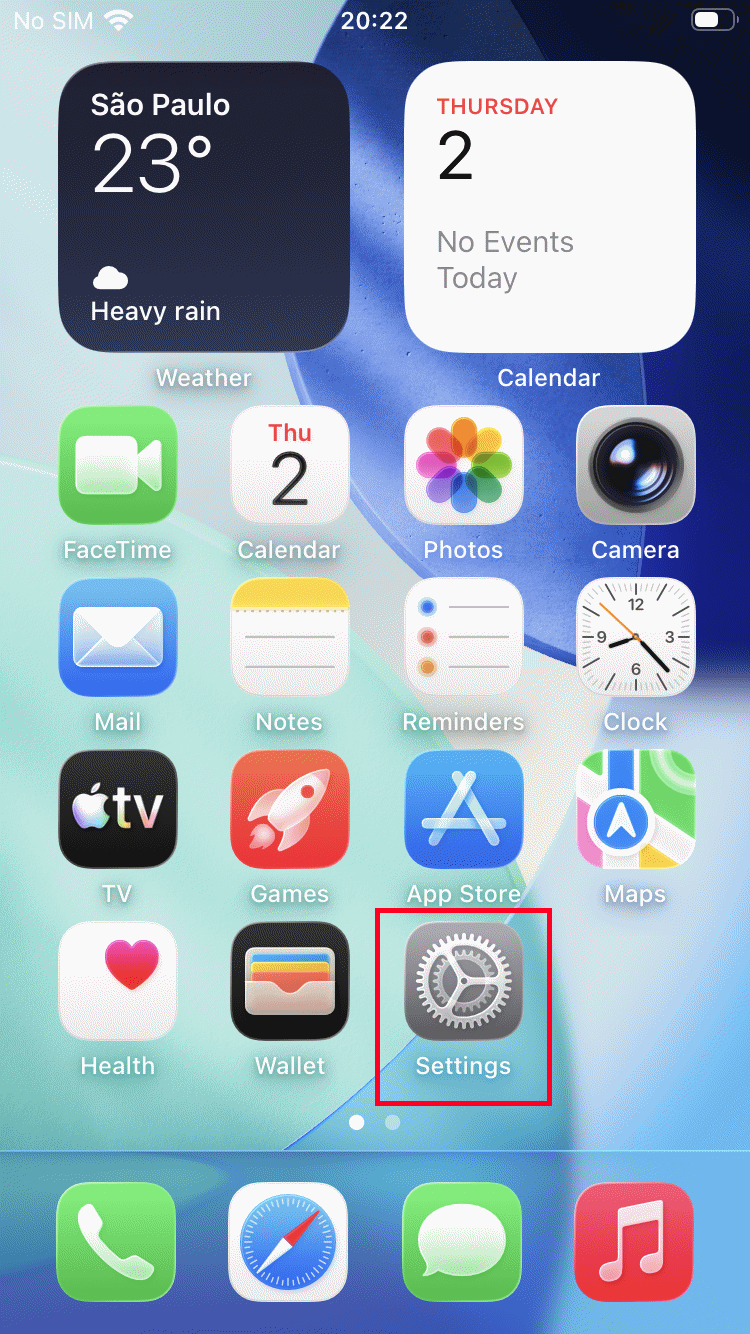Switch to the second home screen page dot

(392, 1122)
